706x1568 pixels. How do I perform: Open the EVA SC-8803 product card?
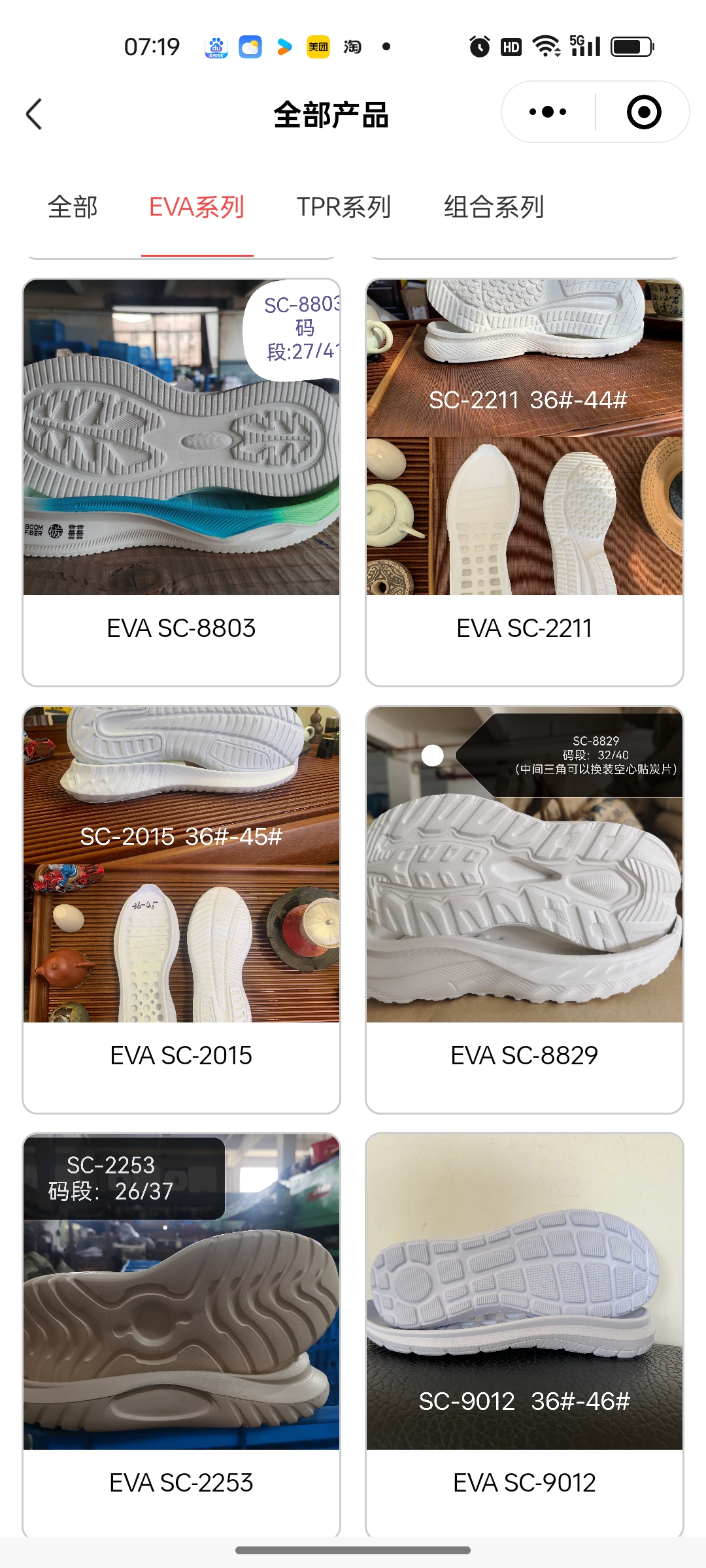[x=181, y=482]
